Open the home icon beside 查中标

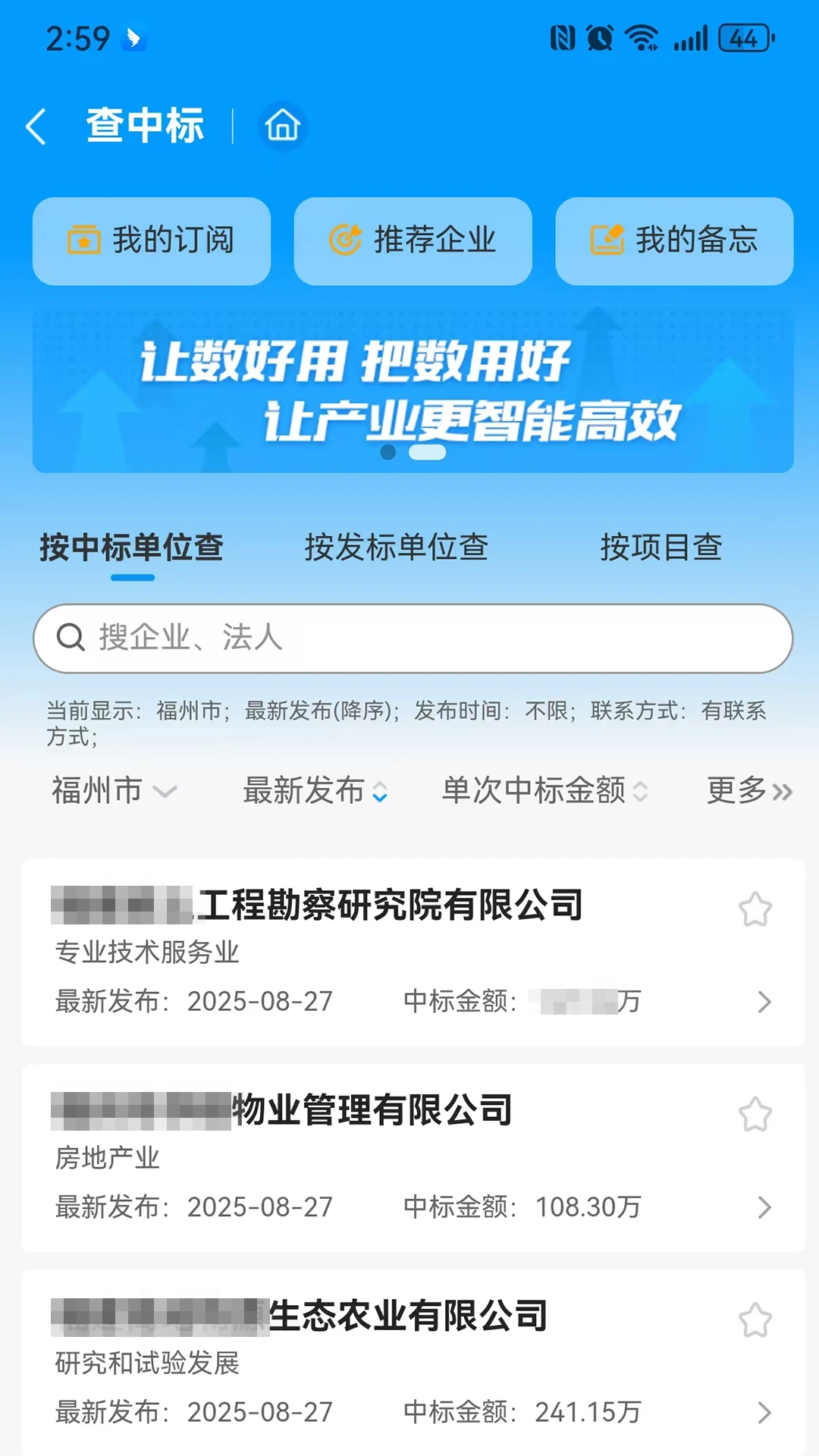click(281, 127)
